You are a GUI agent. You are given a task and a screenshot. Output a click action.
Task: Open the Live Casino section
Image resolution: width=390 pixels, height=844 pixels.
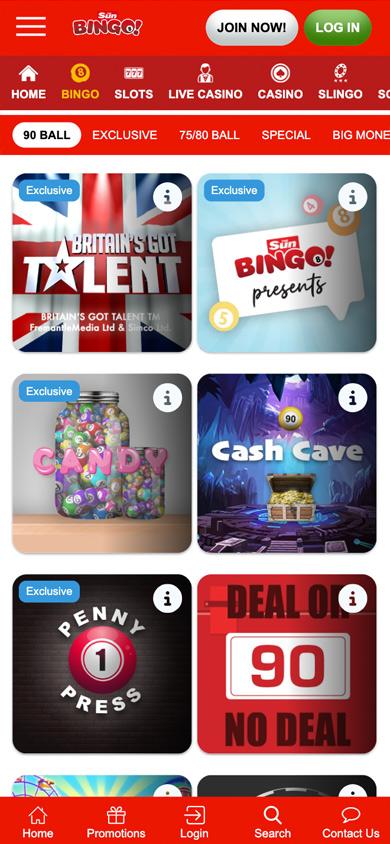pyautogui.click(x=205, y=83)
